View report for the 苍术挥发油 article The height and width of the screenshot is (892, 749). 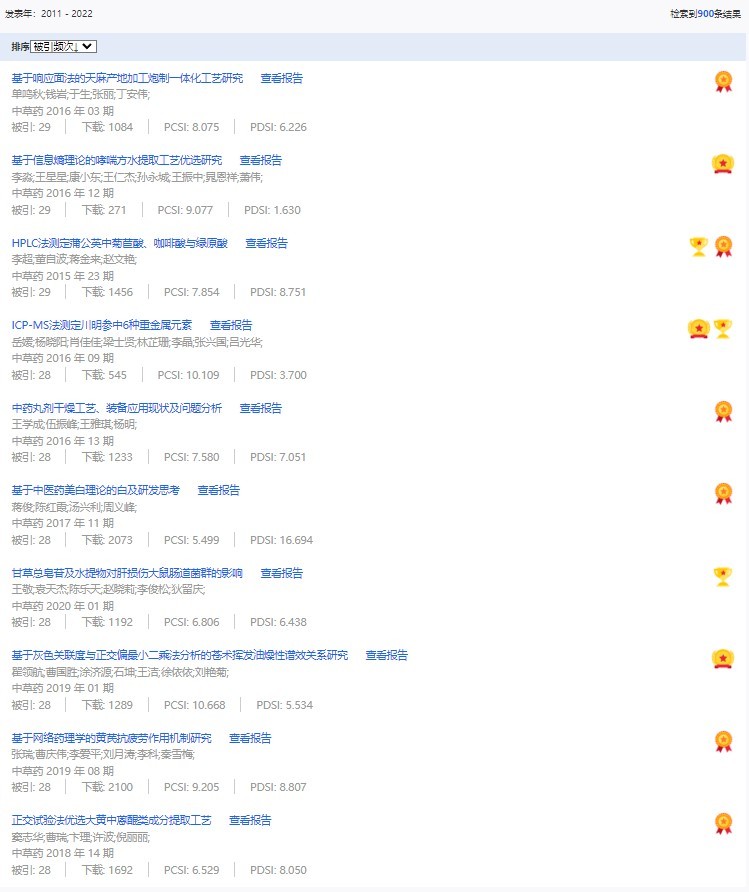coord(386,655)
